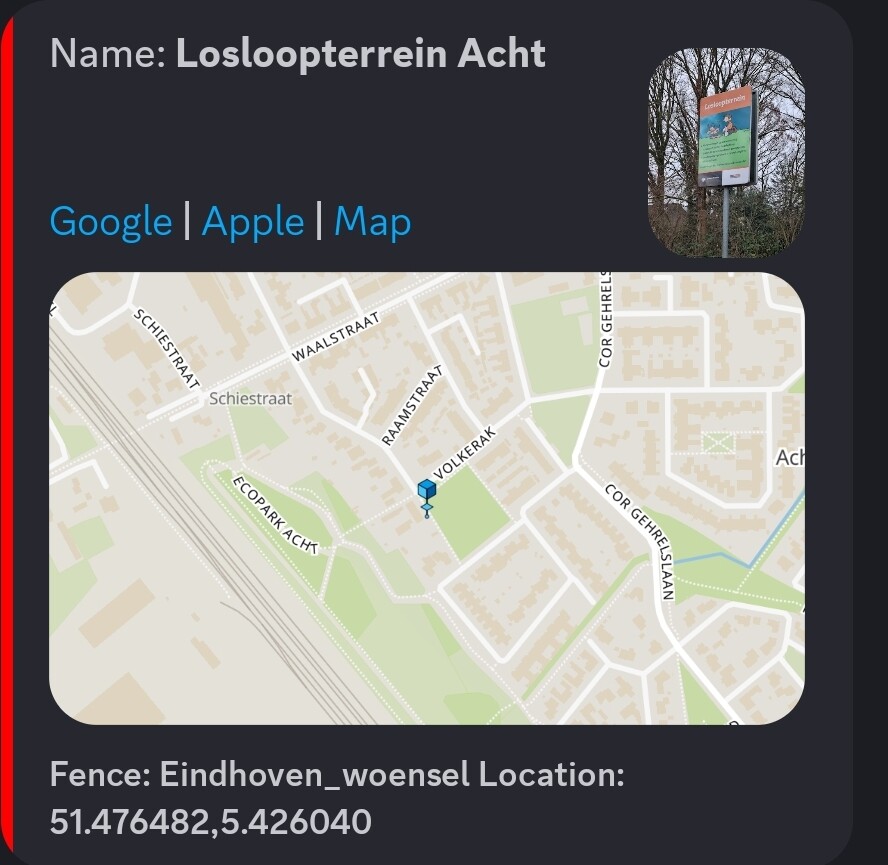Viewport: 888px width, 865px height.
Task: Open the Map link
Action: click(372, 222)
